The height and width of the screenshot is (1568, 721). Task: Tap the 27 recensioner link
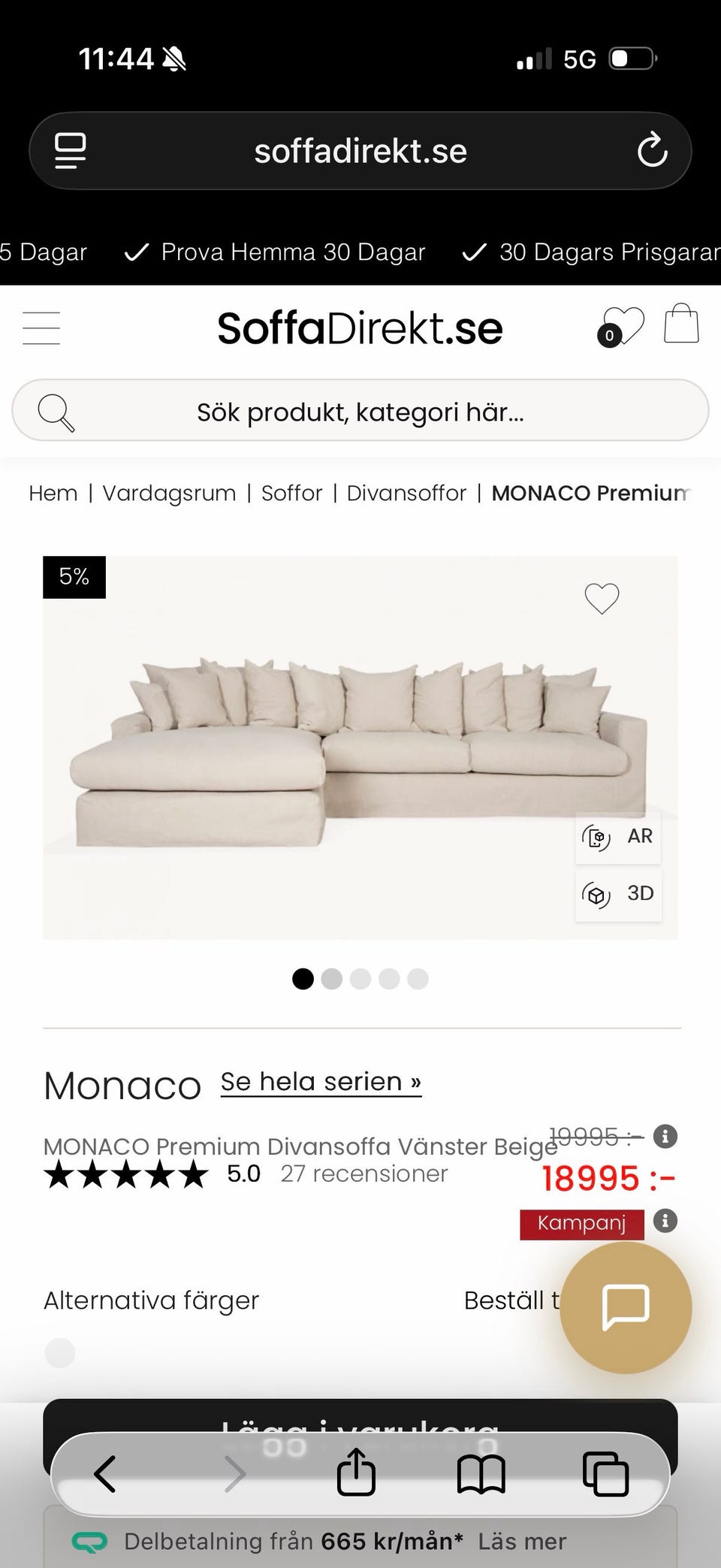click(364, 1173)
